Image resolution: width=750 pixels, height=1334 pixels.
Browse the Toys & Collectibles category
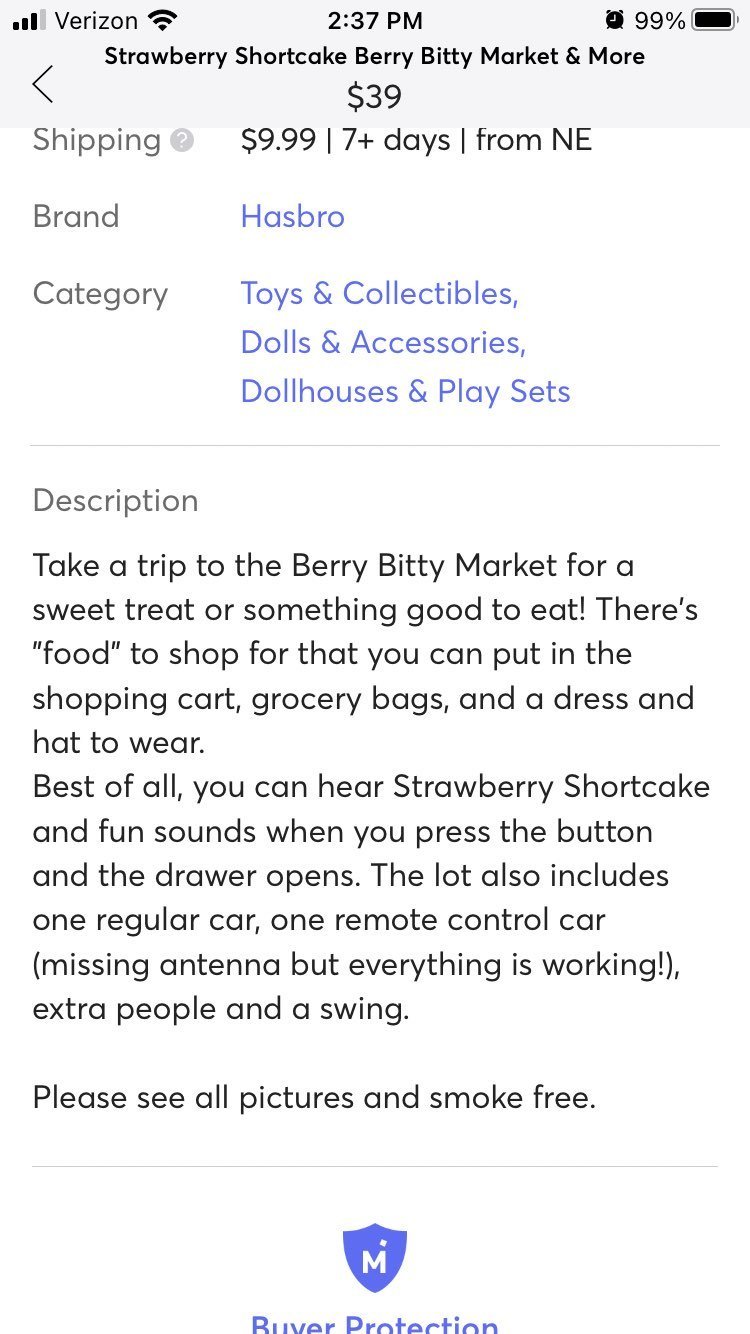379,293
